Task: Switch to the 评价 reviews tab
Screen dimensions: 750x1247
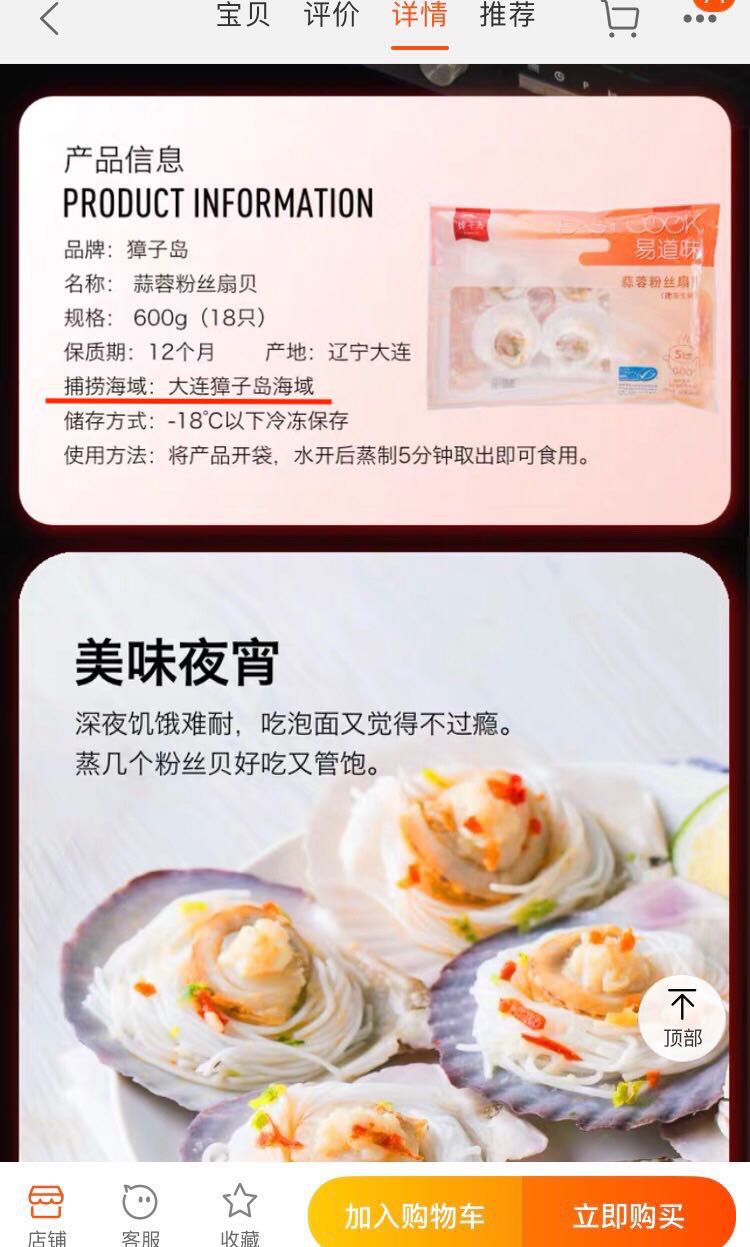Action: click(333, 17)
